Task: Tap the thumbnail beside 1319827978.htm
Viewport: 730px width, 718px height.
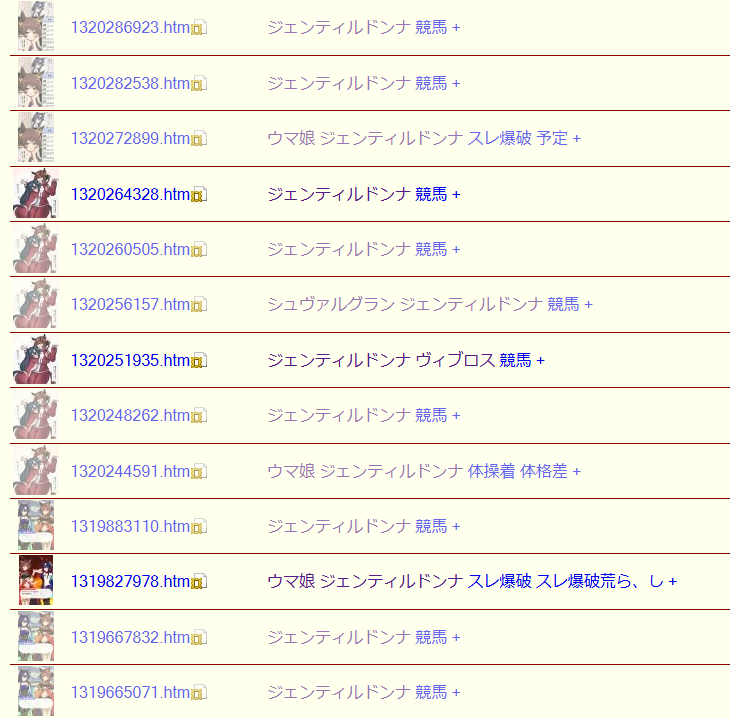Action: click(35, 581)
